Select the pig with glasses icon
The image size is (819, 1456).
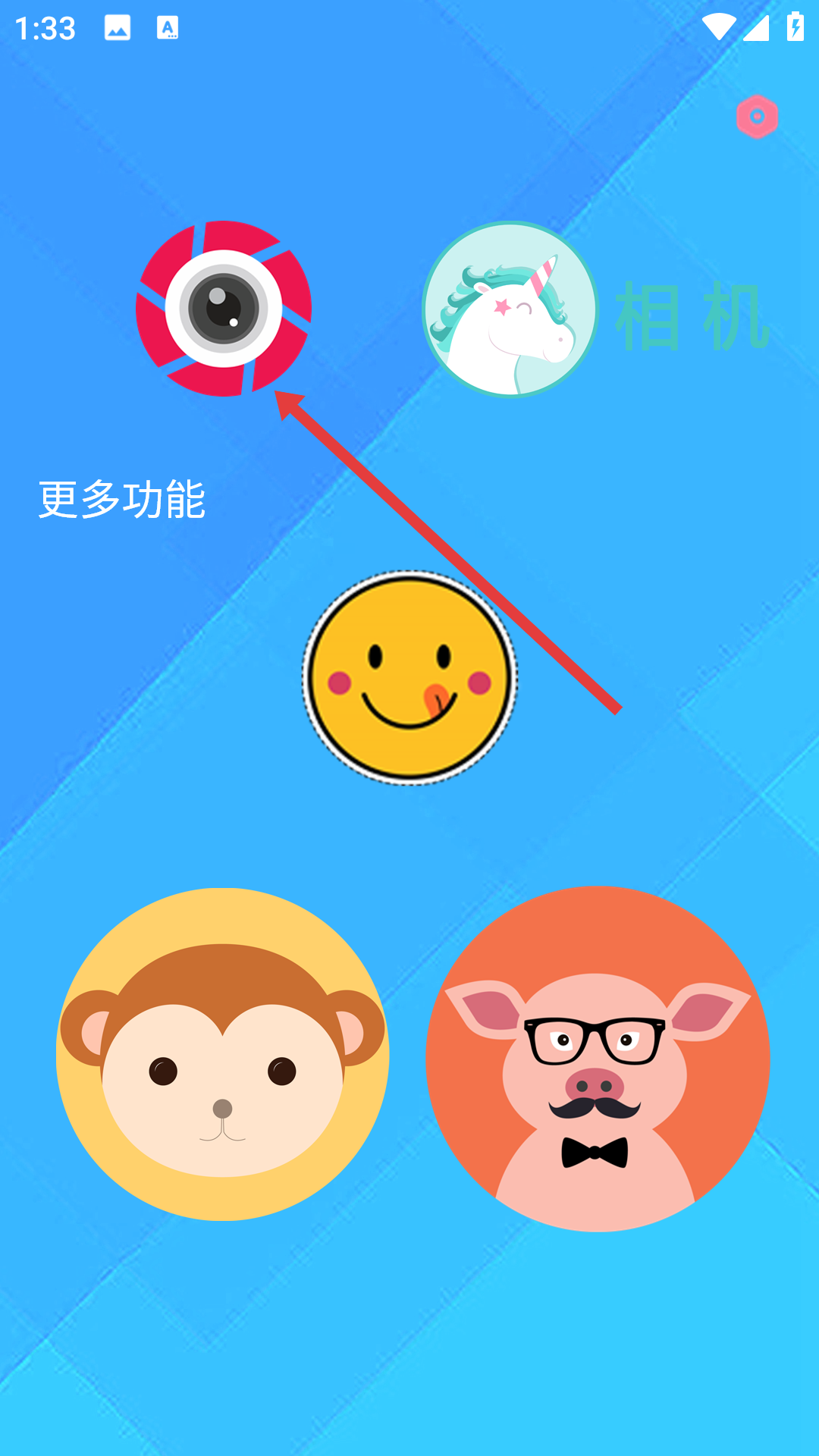tap(598, 1059)
